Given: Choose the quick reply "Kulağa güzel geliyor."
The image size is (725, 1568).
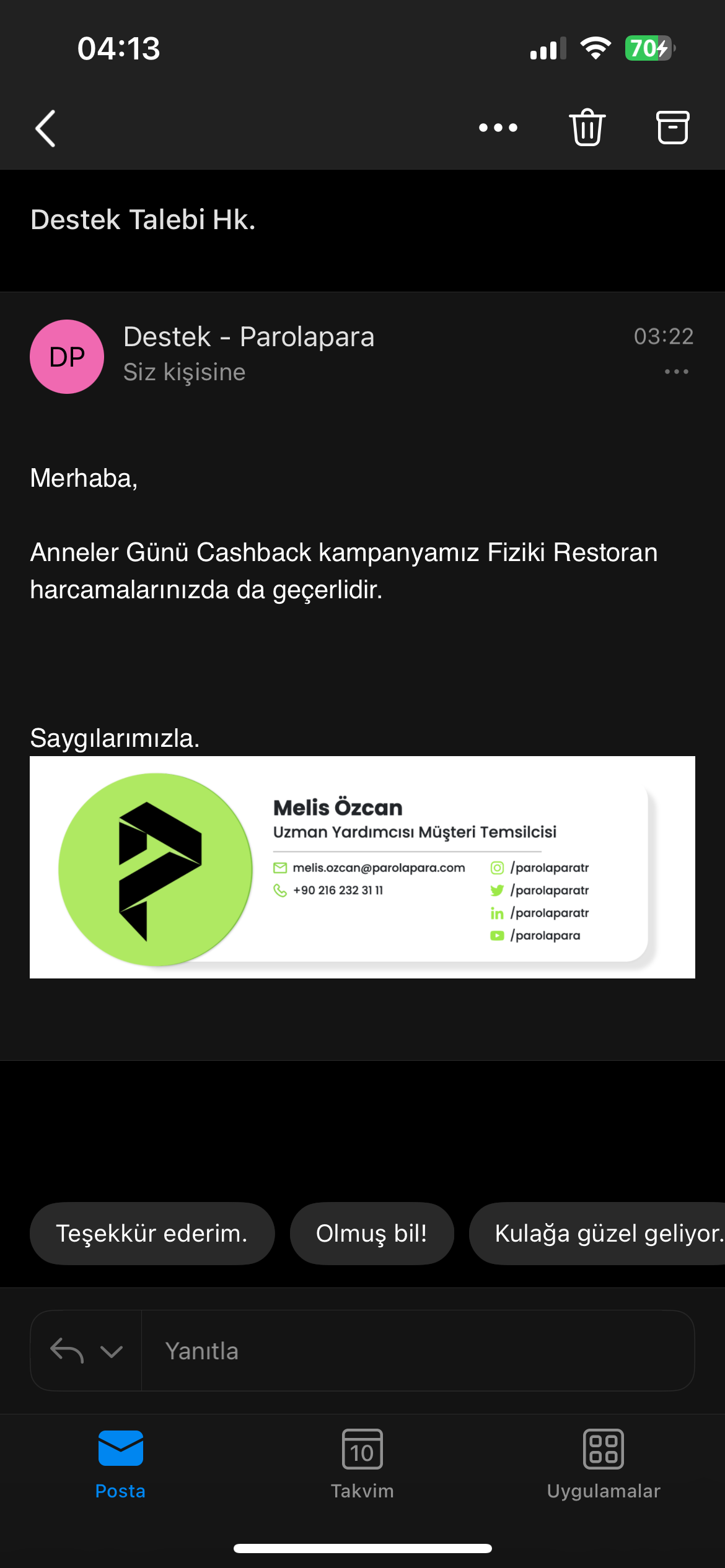Looking at the screenshot, I should pos(598,1234).
